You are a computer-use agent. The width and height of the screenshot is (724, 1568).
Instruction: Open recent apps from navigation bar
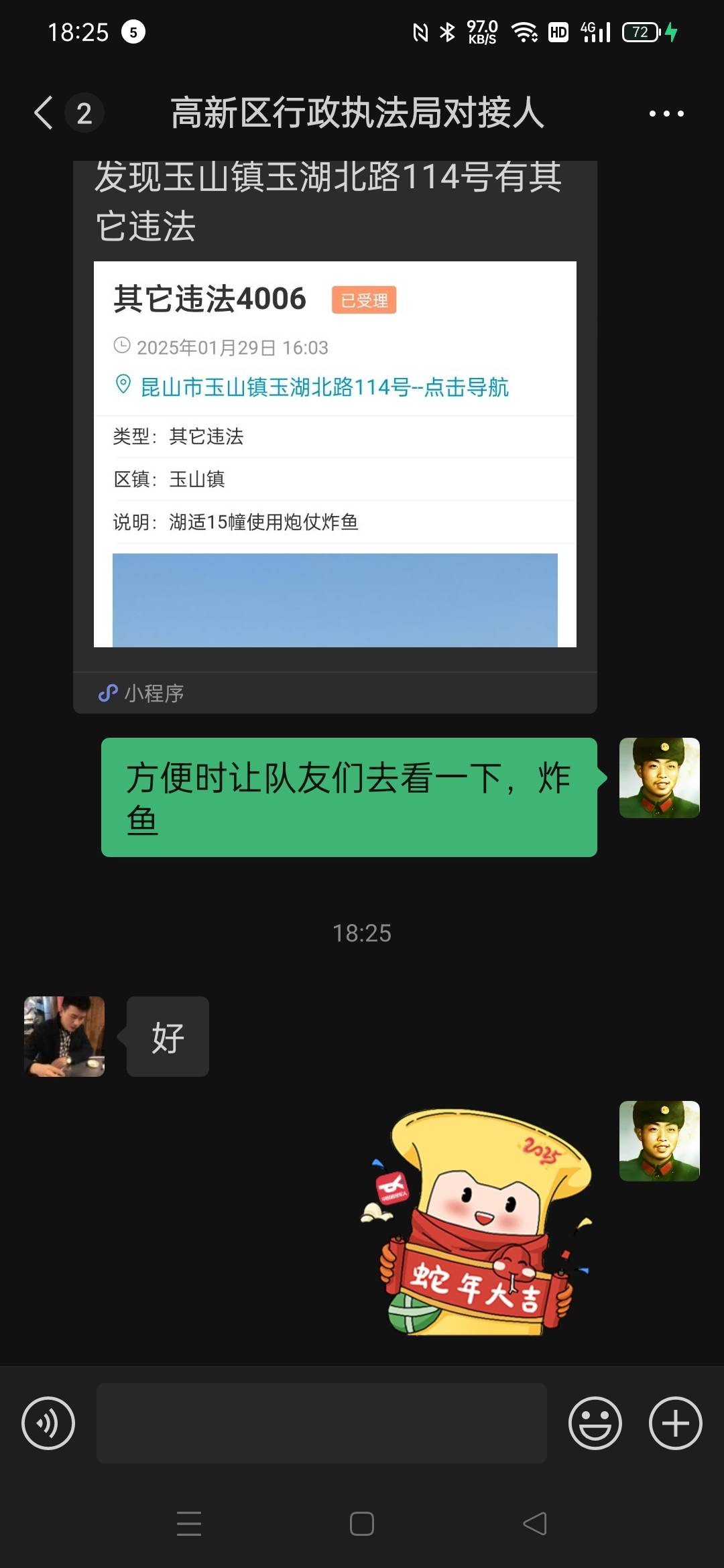(x=189, y=1524)
